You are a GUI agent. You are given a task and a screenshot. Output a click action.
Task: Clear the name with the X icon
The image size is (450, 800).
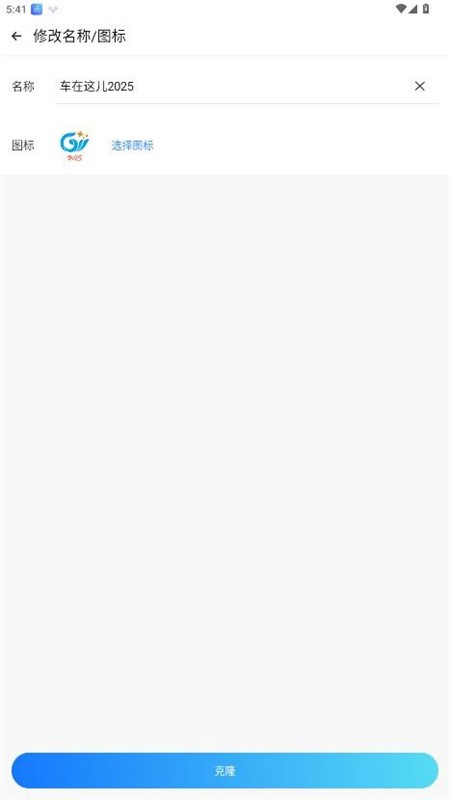point(419,86)
